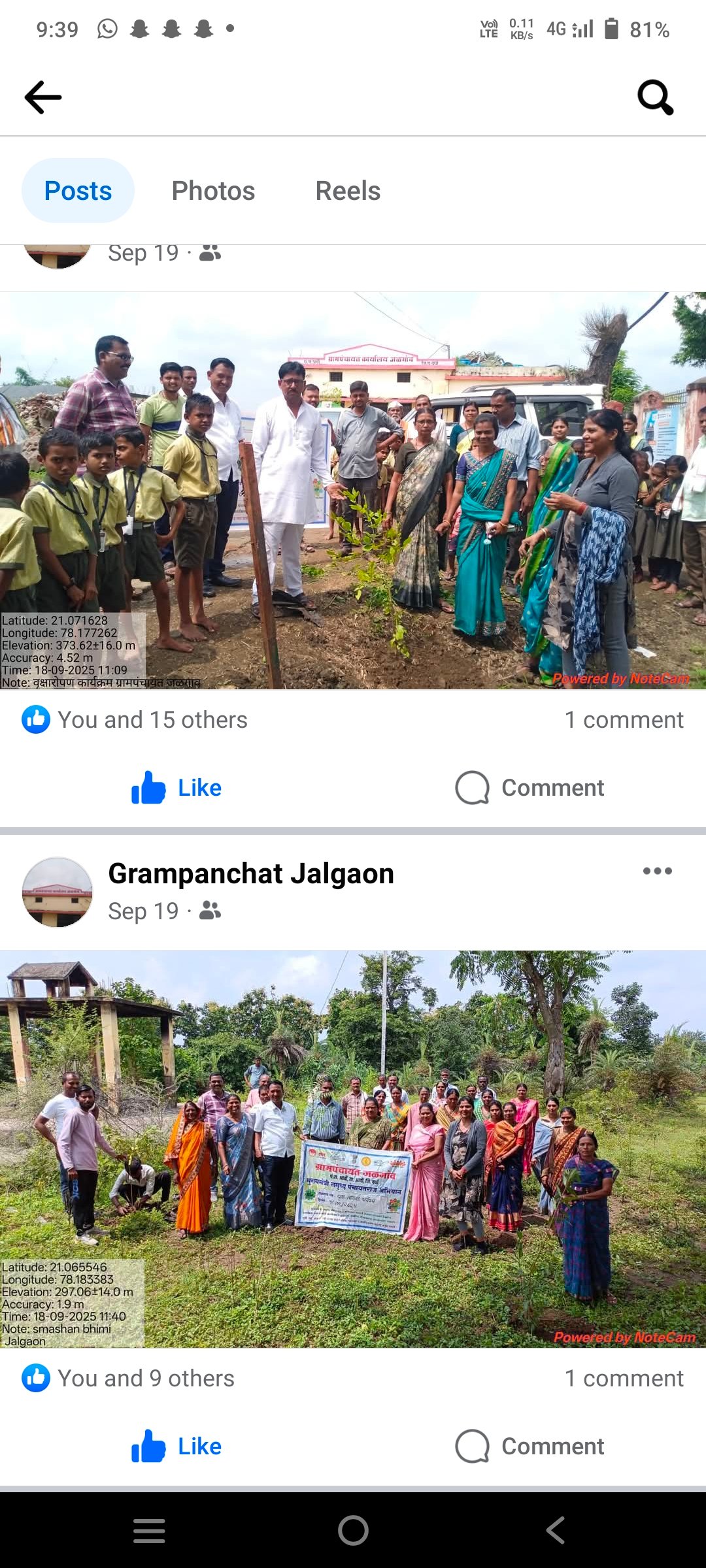
Task: Open the three-dot menu on Grampanchat Jalgaon post
Action: 657,871
